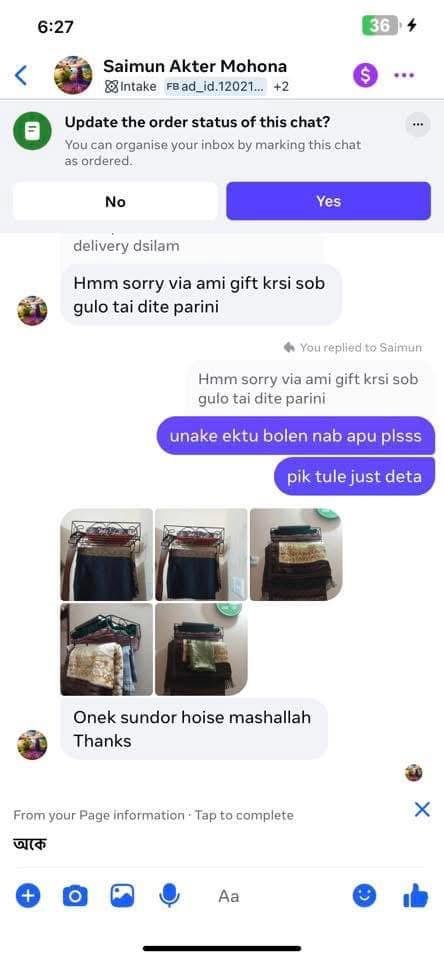This screenshot has width=444, height=960.
Task: Go back using the top-left arrow
Action: pyautogui.click(x=21, y=75)
